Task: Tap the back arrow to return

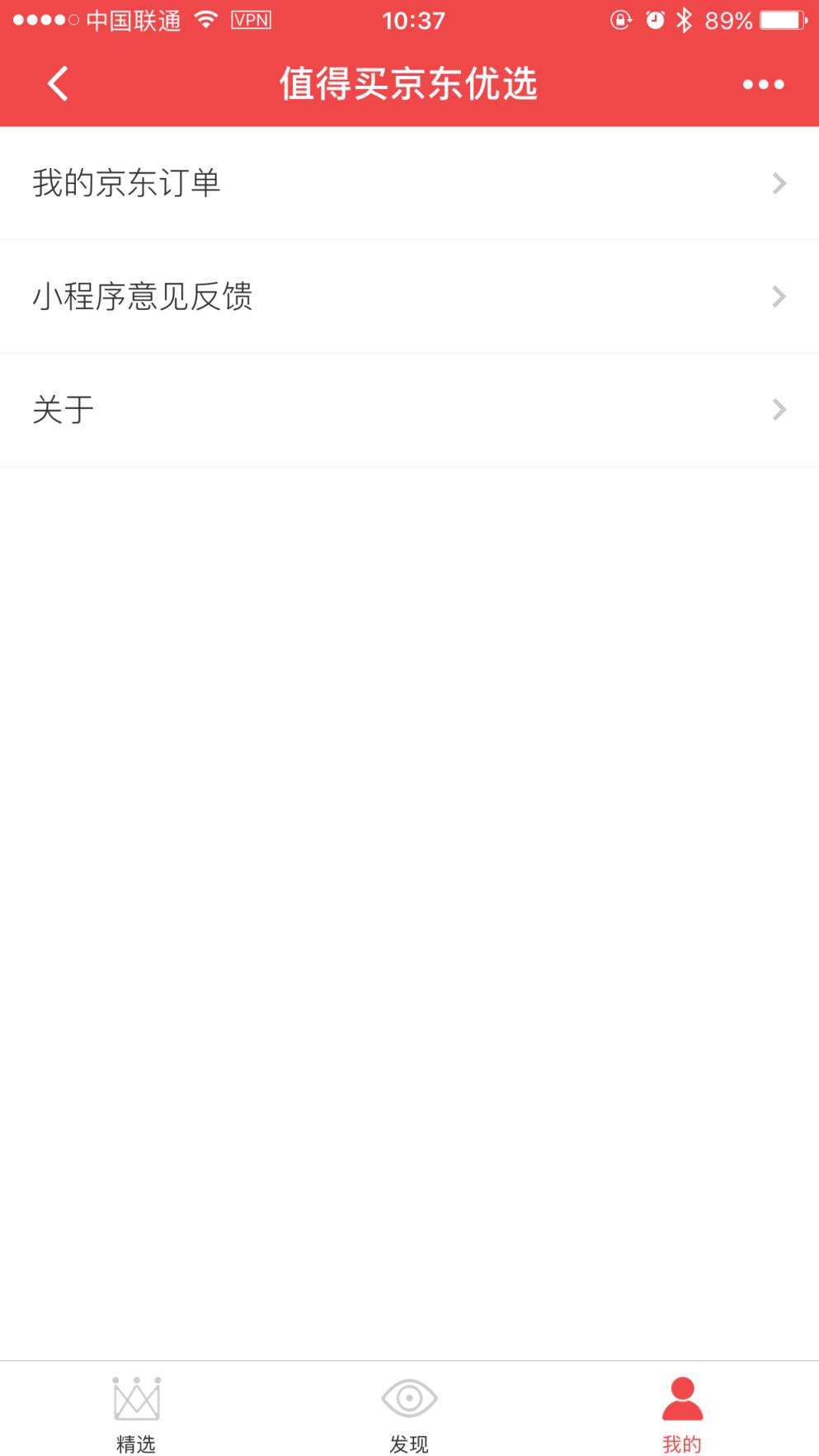Action: (x=57, y=82)
